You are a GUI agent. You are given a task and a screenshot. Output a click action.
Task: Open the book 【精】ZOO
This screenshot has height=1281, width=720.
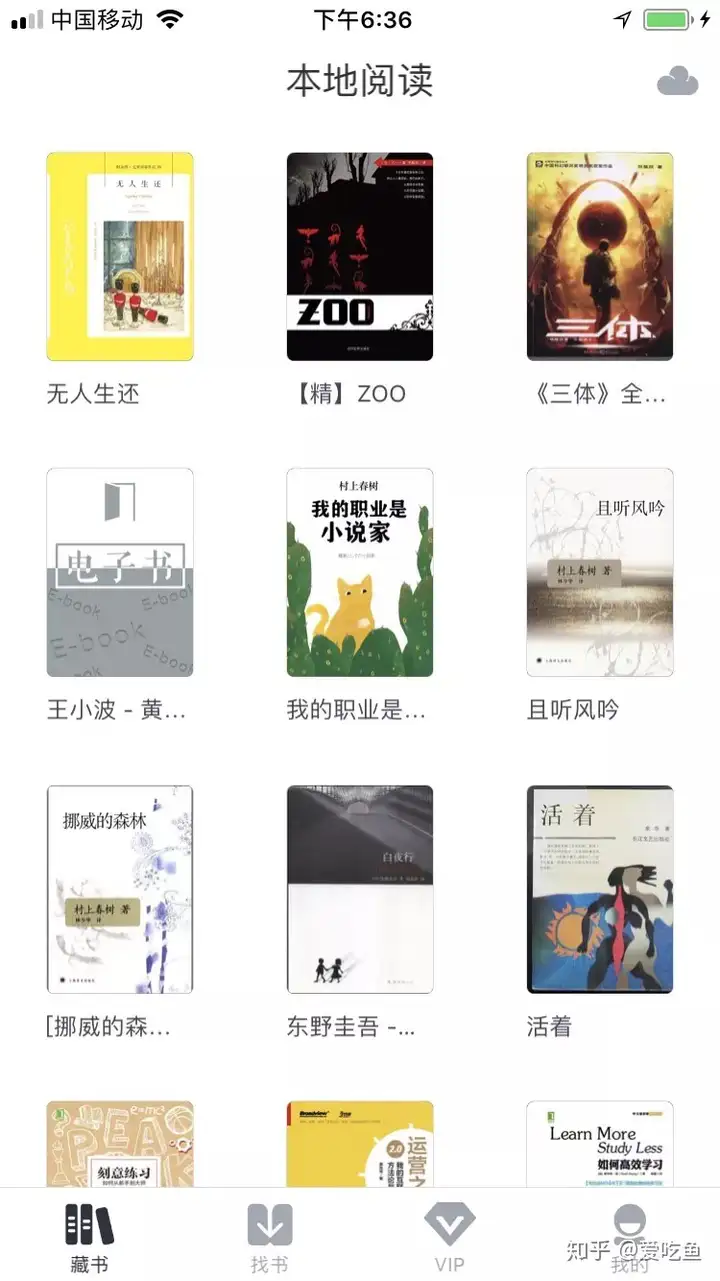point(360,256)
